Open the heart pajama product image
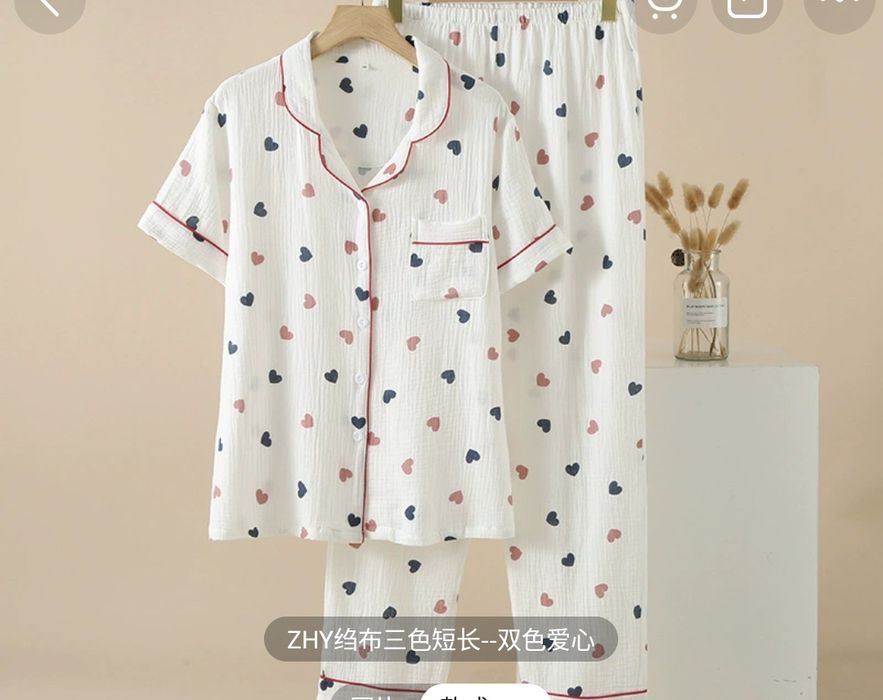 (400, 330)
